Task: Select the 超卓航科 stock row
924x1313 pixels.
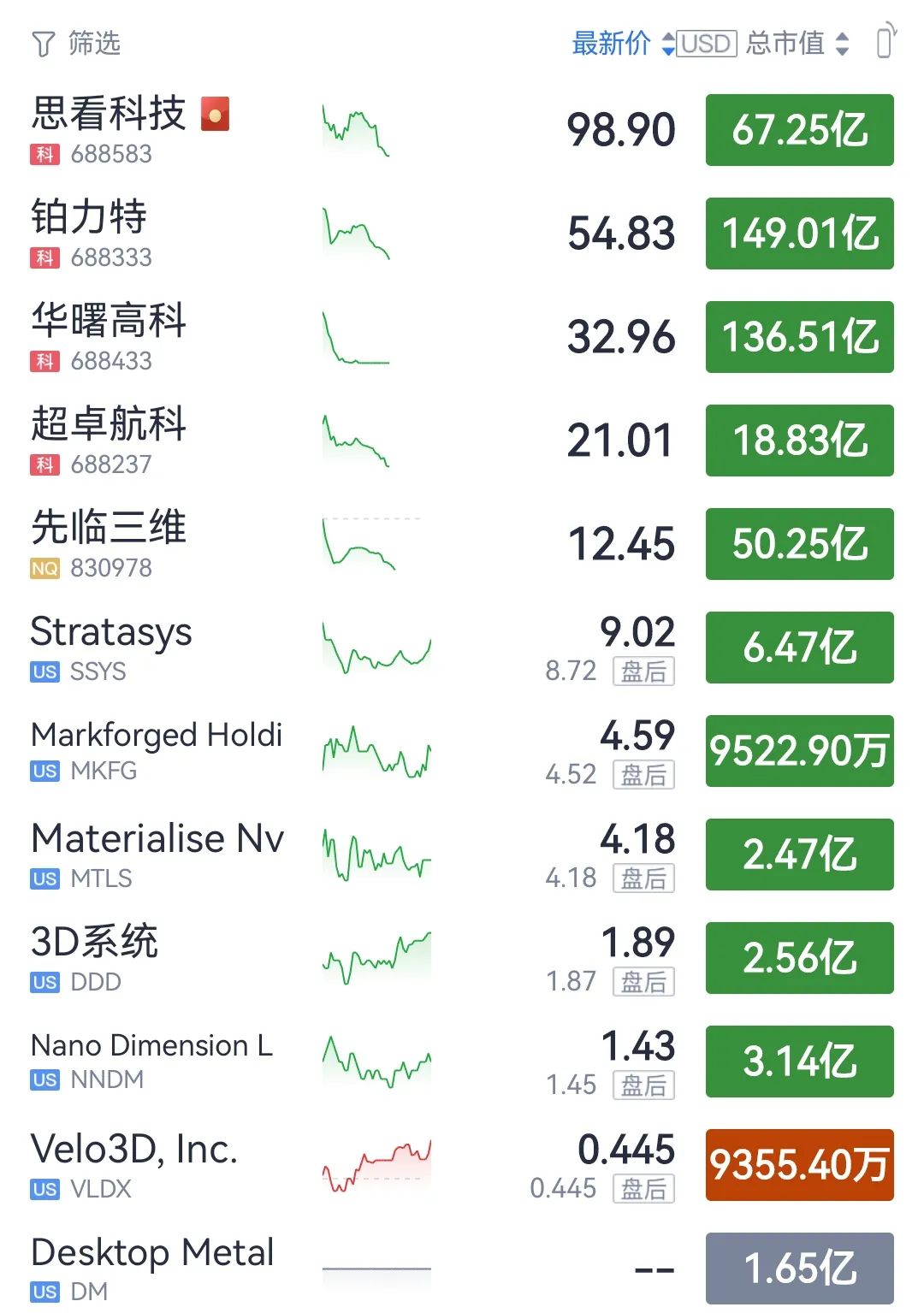Action: pyautogui.click(x=462, y=441)
